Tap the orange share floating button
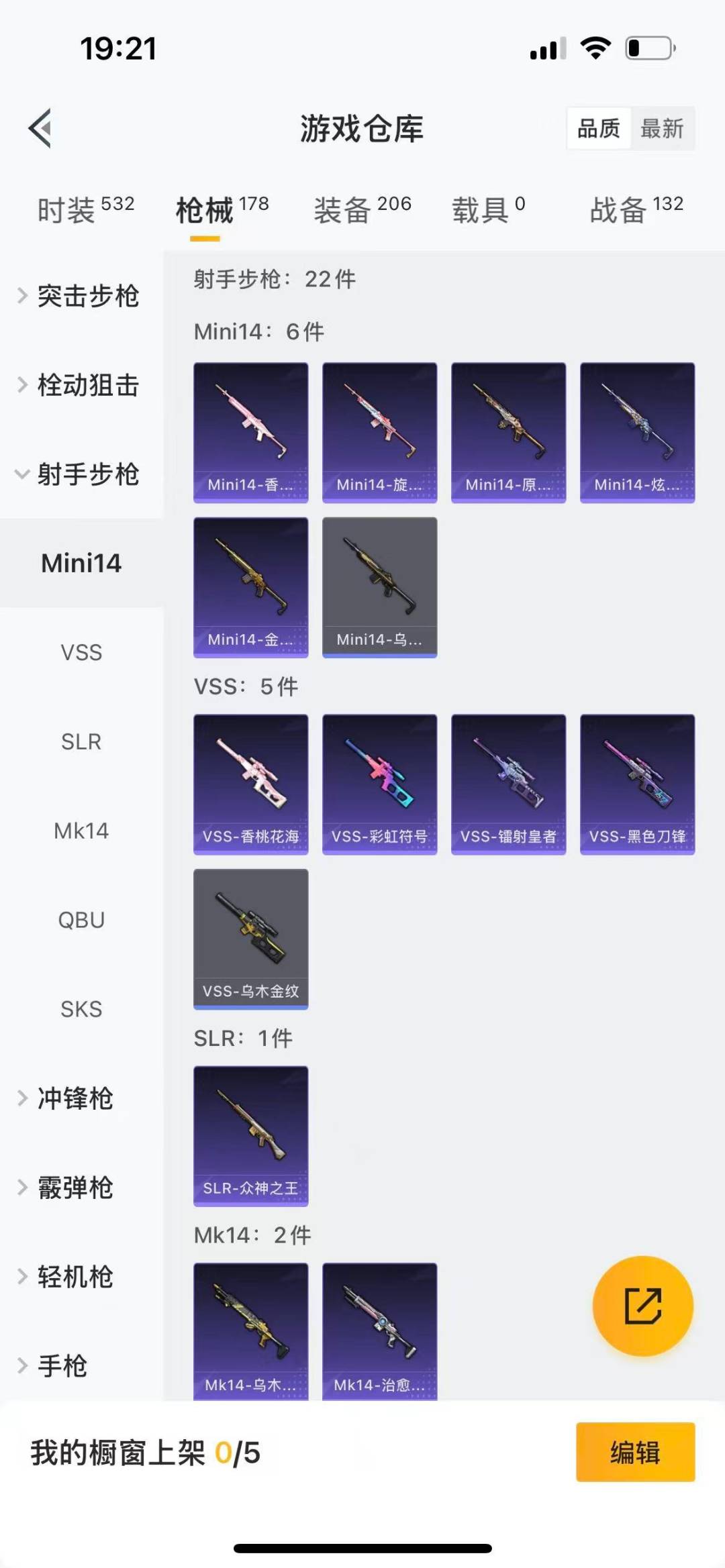This screenshot has width=725, height=1568. (x=642, y=1306)
